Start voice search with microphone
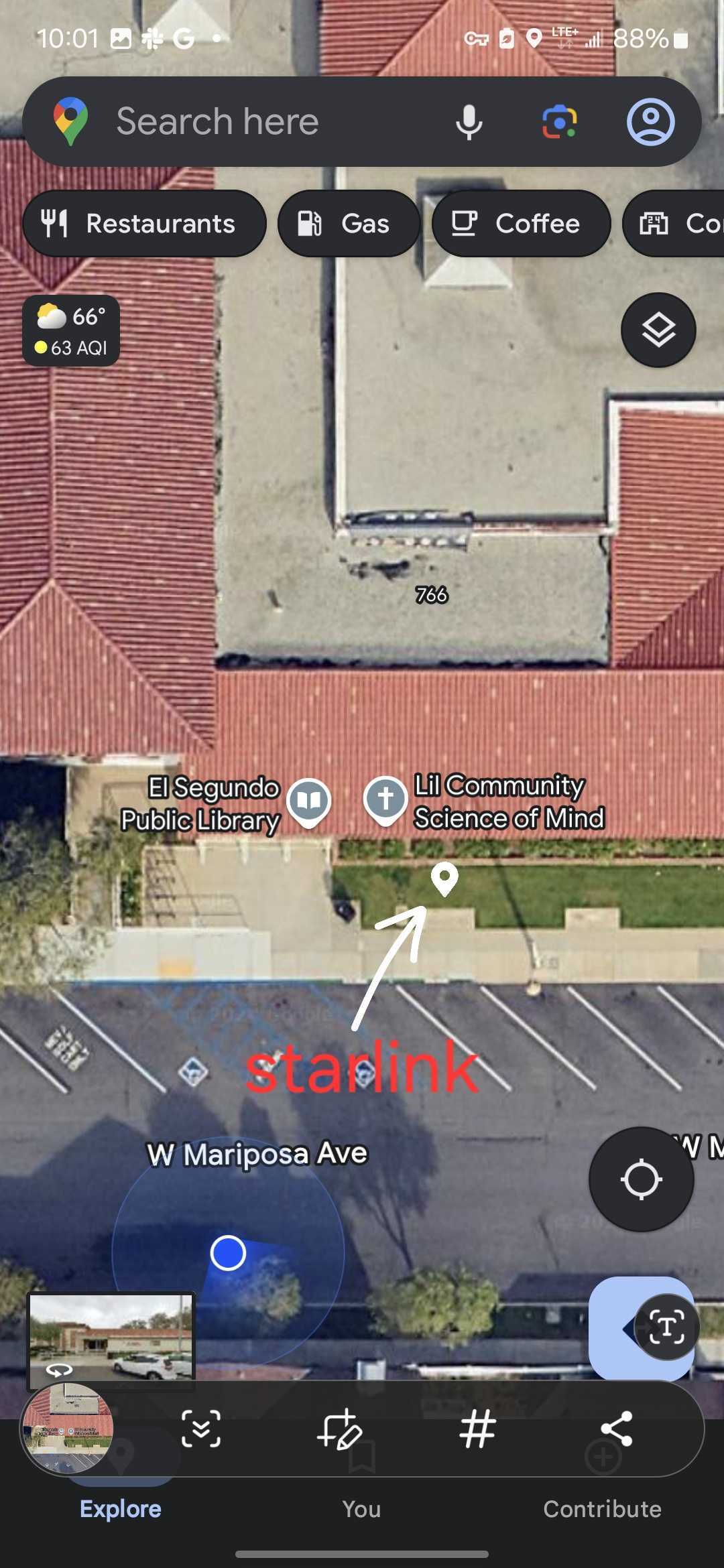724x1568 pixels. coord(469,122)
